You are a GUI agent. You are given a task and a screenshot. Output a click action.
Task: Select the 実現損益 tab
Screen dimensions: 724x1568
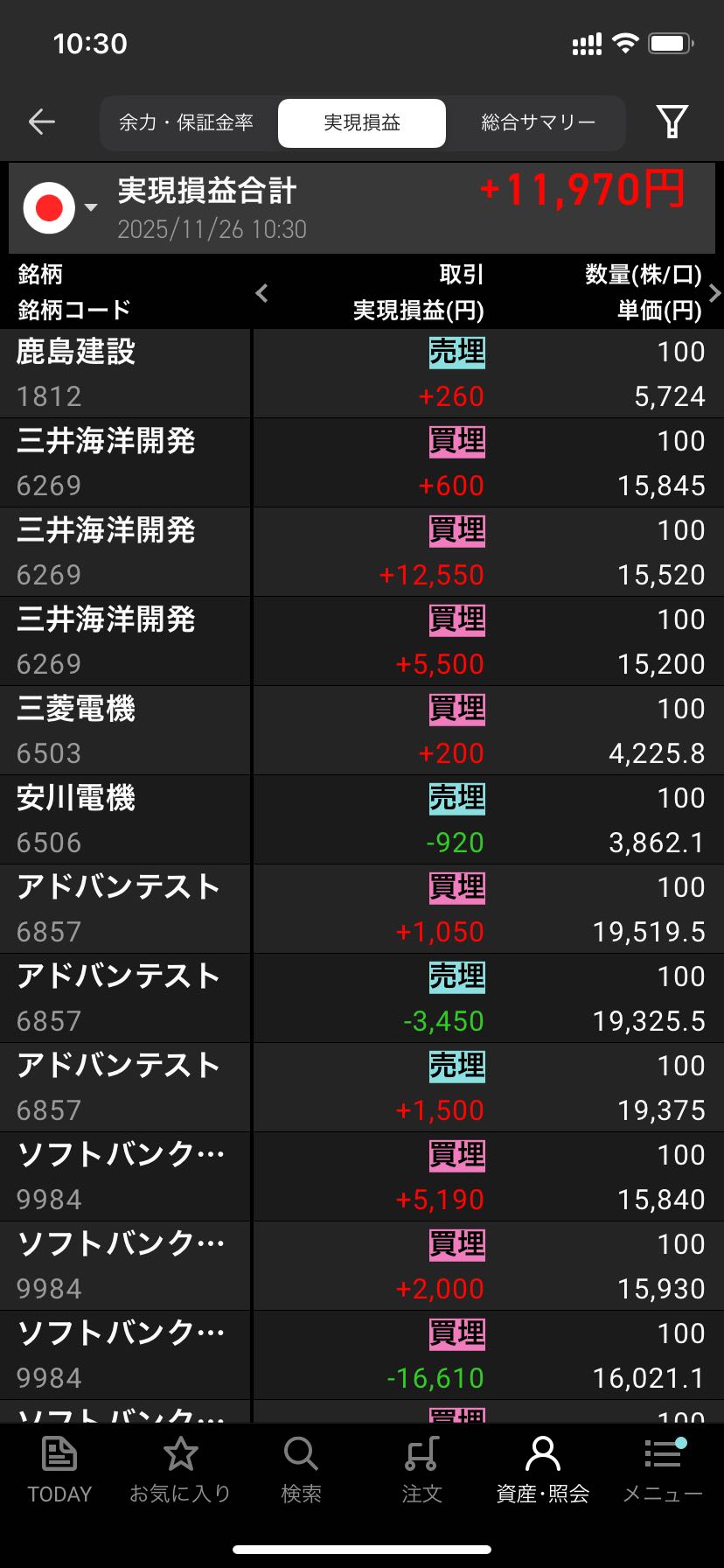coord(362,122)
